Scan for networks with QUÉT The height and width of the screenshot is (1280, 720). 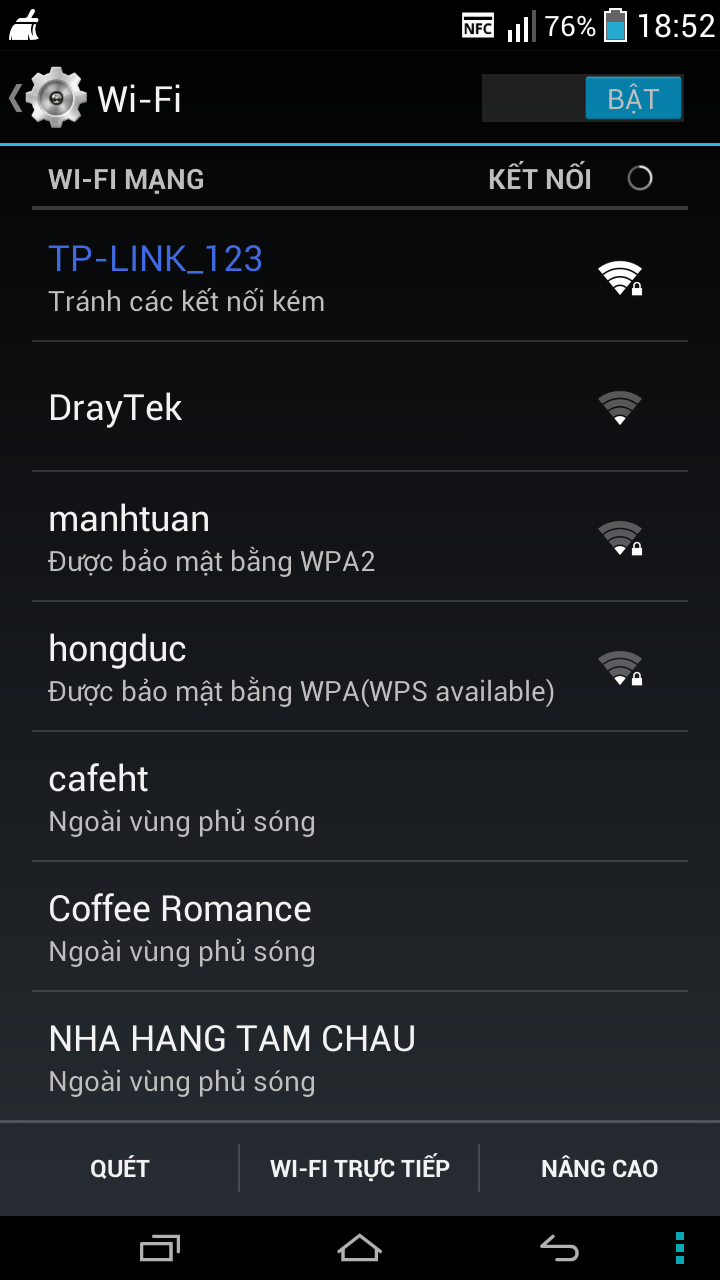[120, 1168]
